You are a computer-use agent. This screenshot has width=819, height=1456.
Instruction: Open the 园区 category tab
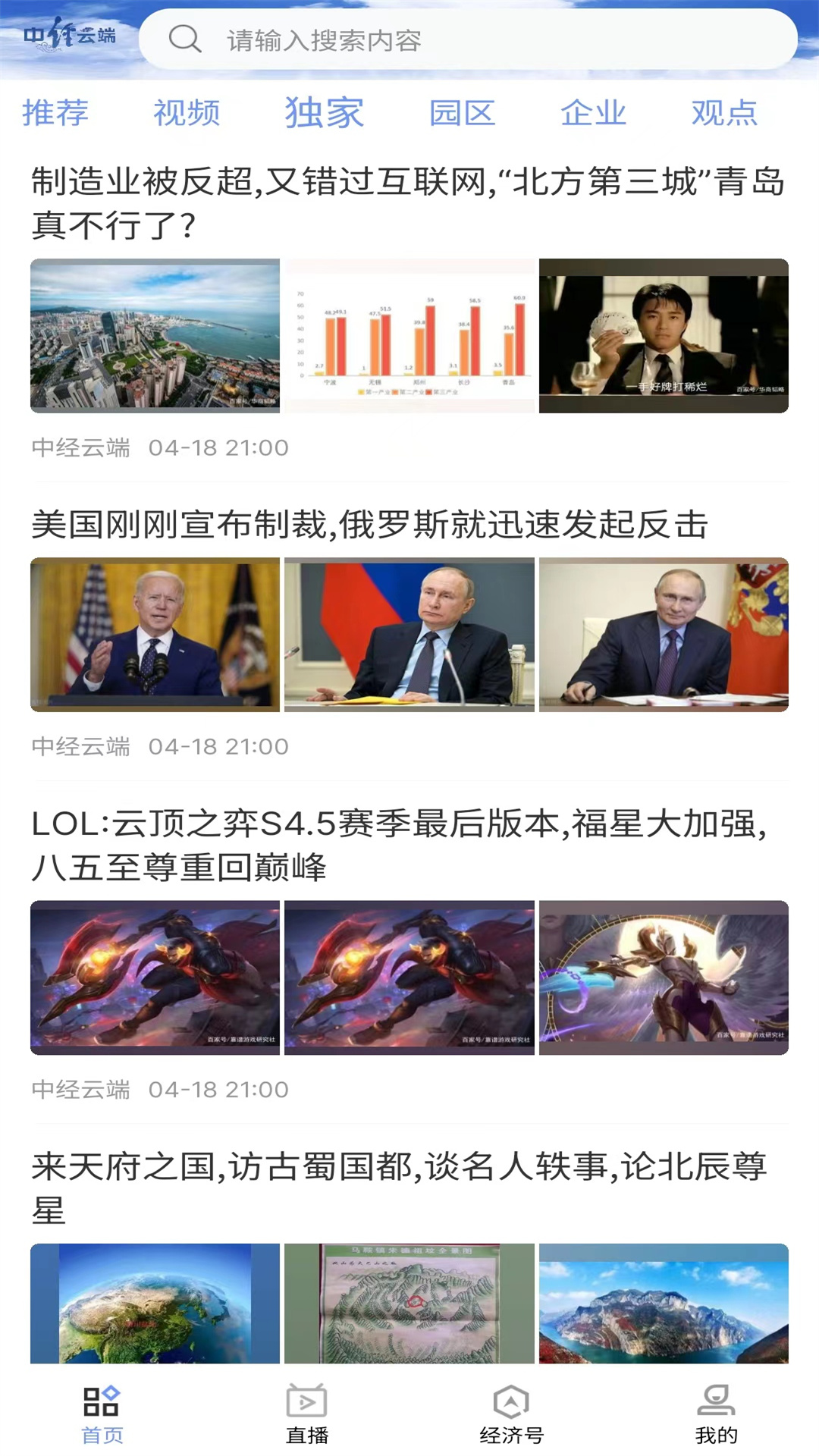[x=463, y=114]
